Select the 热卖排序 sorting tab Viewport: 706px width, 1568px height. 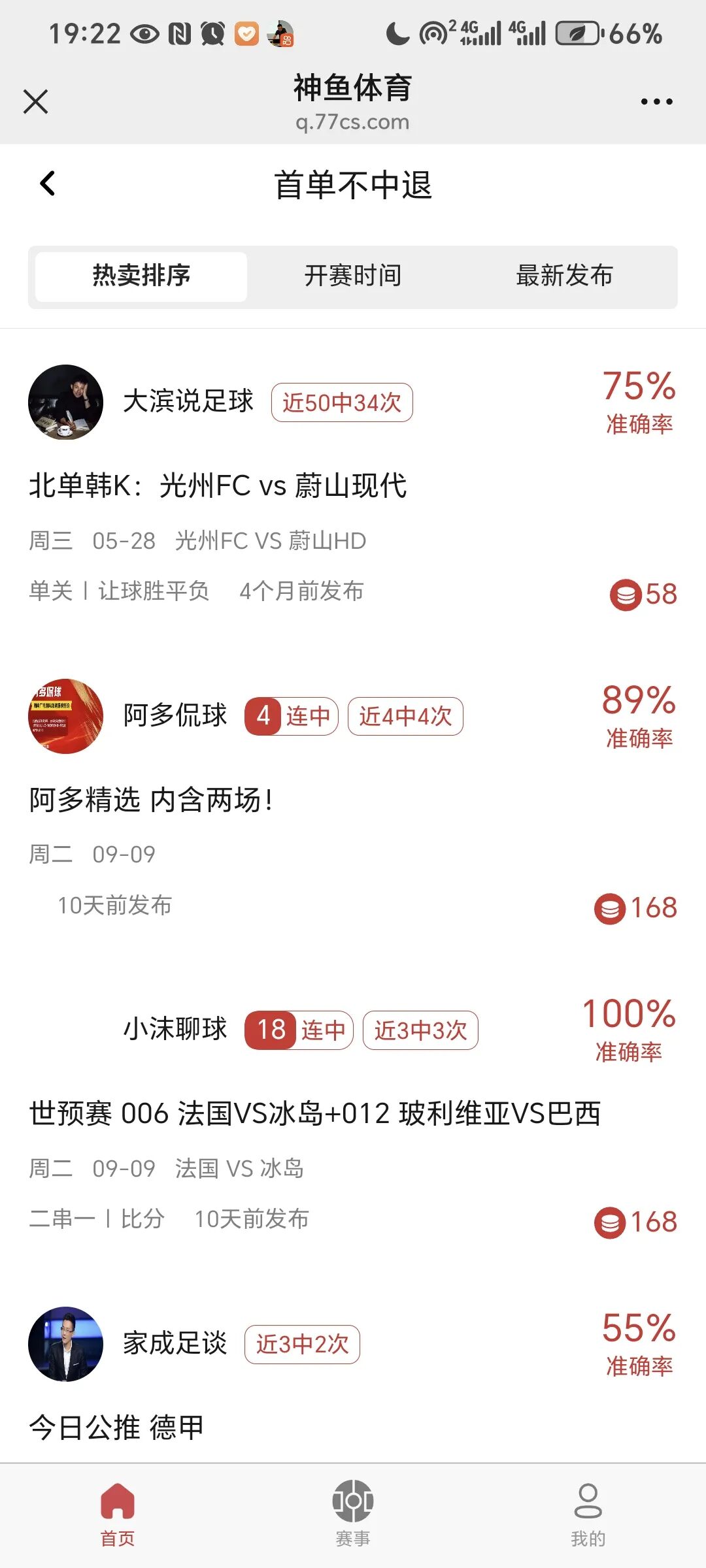(x=141, y=276)
